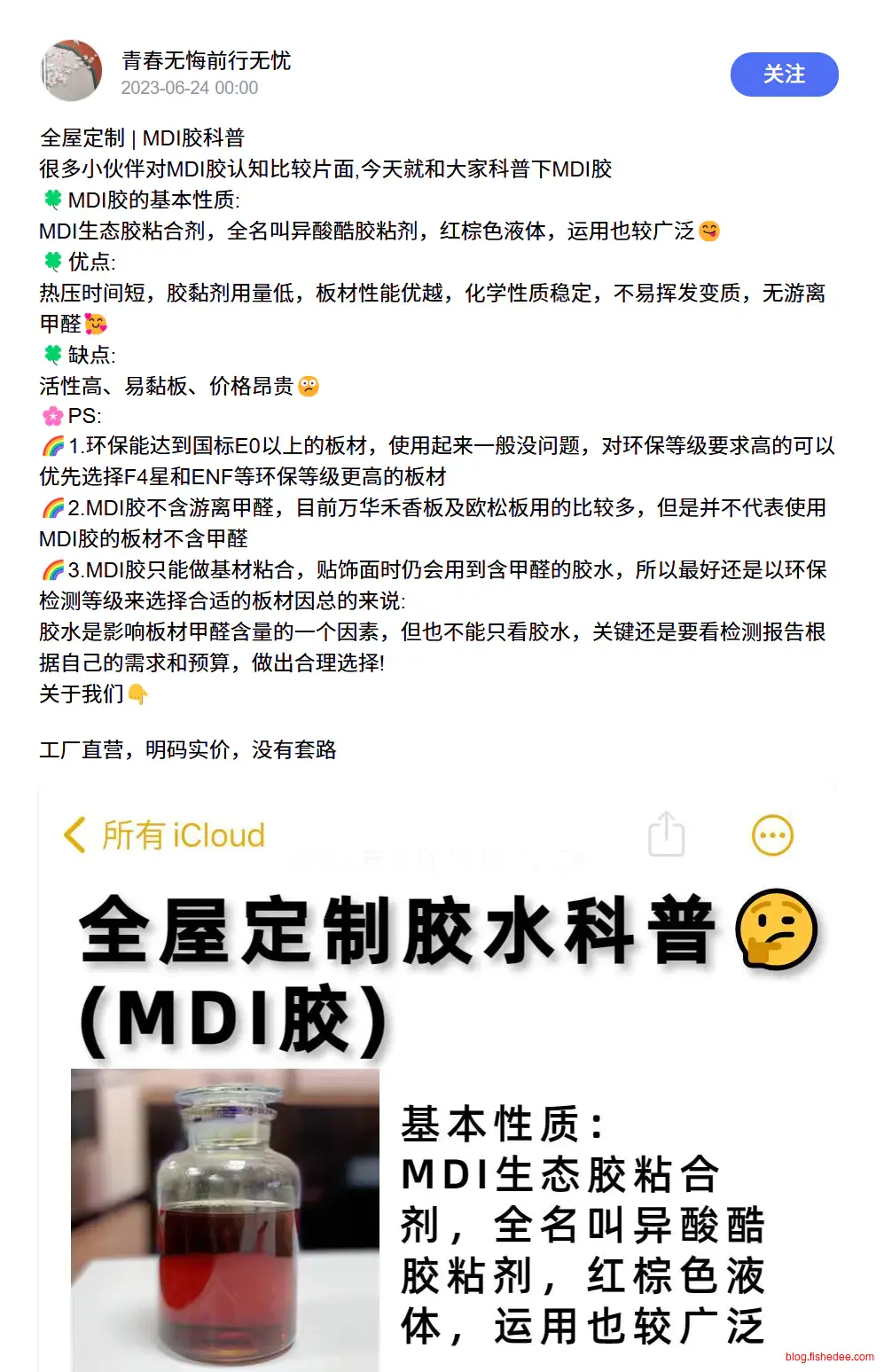Tap the blue 关注 follow button
The image size is (884, 1372).
tap(784, 74)
